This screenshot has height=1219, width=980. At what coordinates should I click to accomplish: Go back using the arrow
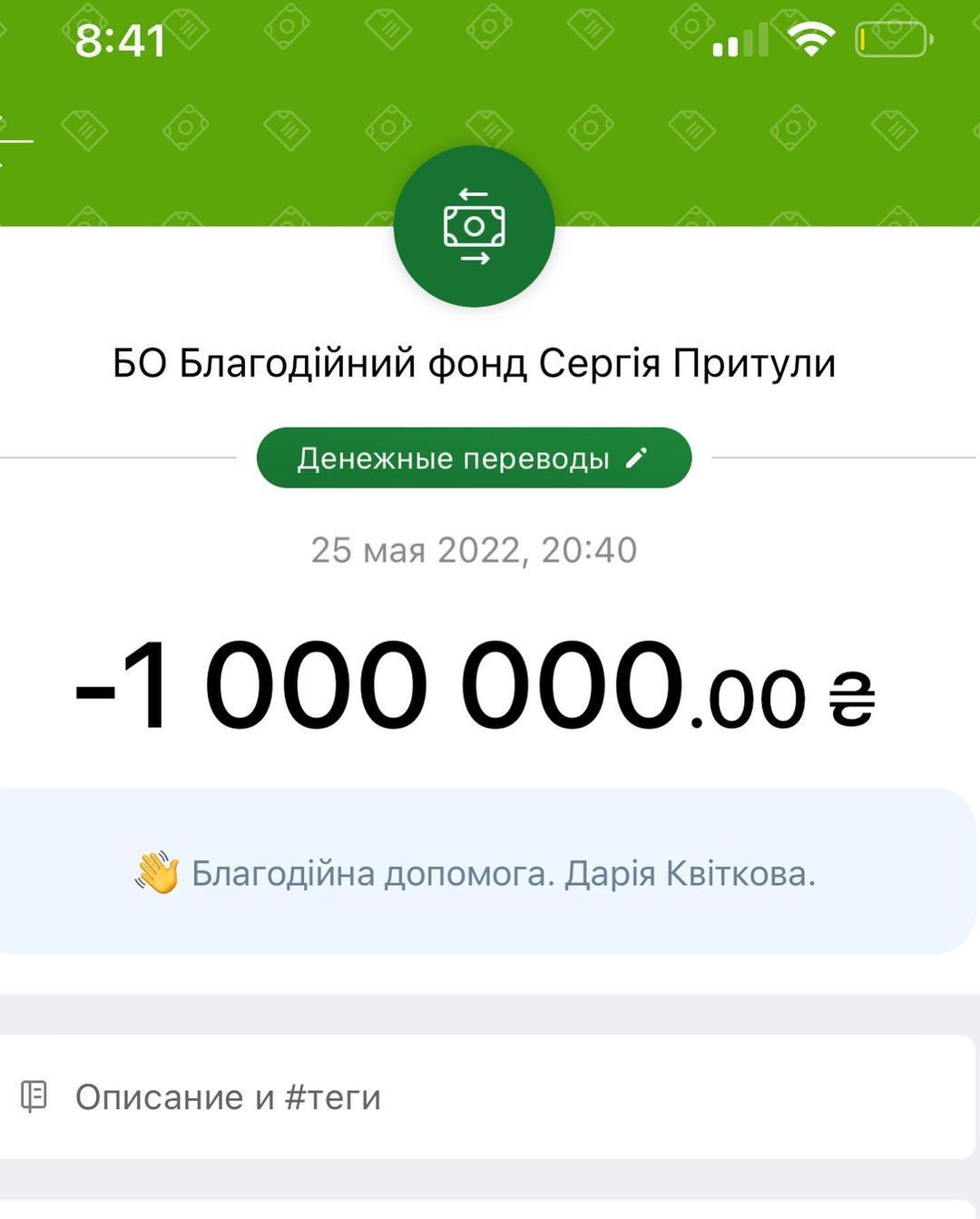(13, 141)
